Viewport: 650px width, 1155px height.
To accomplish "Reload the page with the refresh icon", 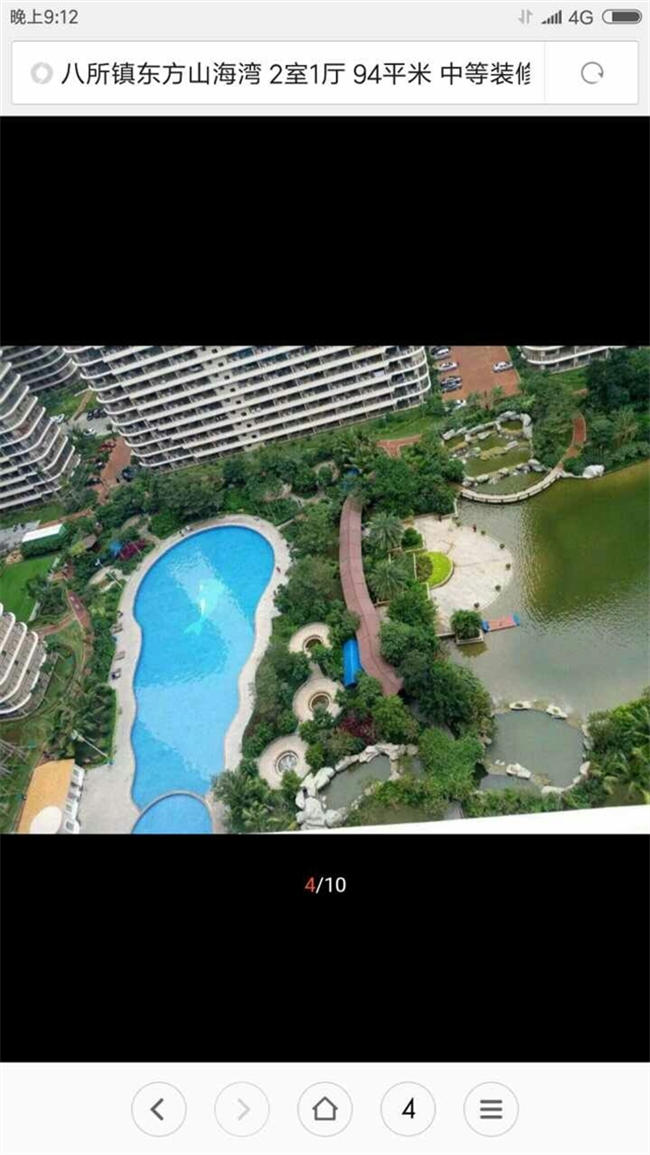I will coord(592,73).
